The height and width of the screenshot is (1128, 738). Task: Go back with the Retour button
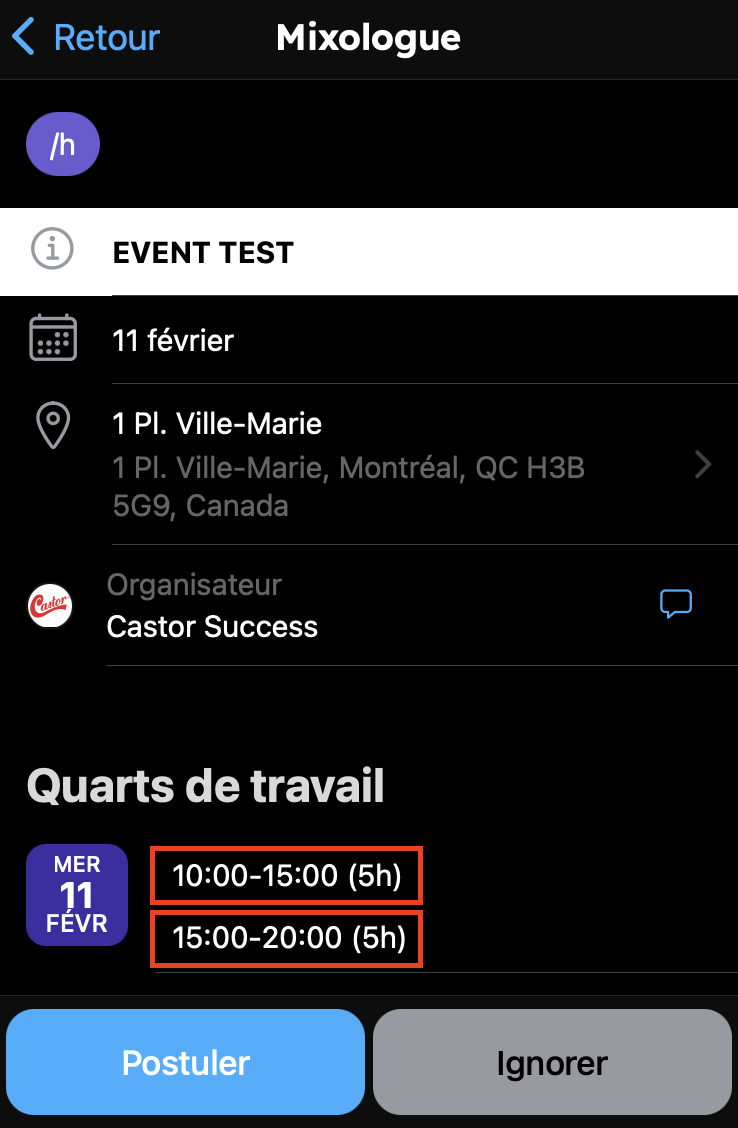point(86,38)
